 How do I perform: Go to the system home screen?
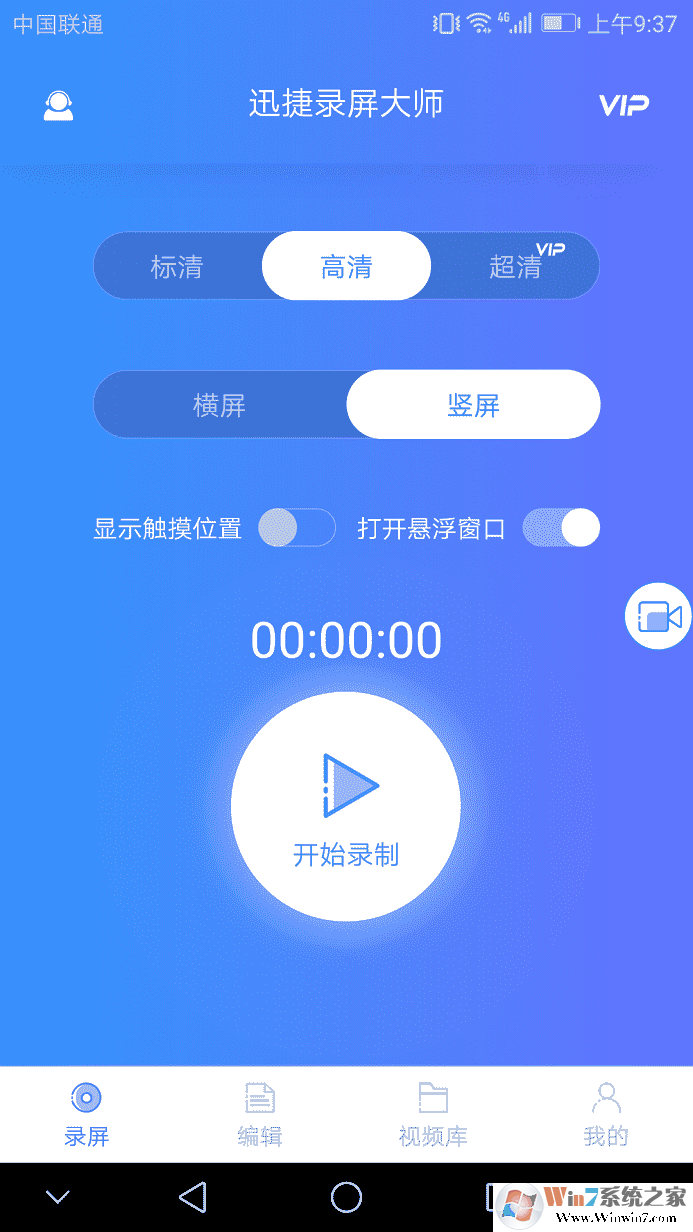(346, 1197)
